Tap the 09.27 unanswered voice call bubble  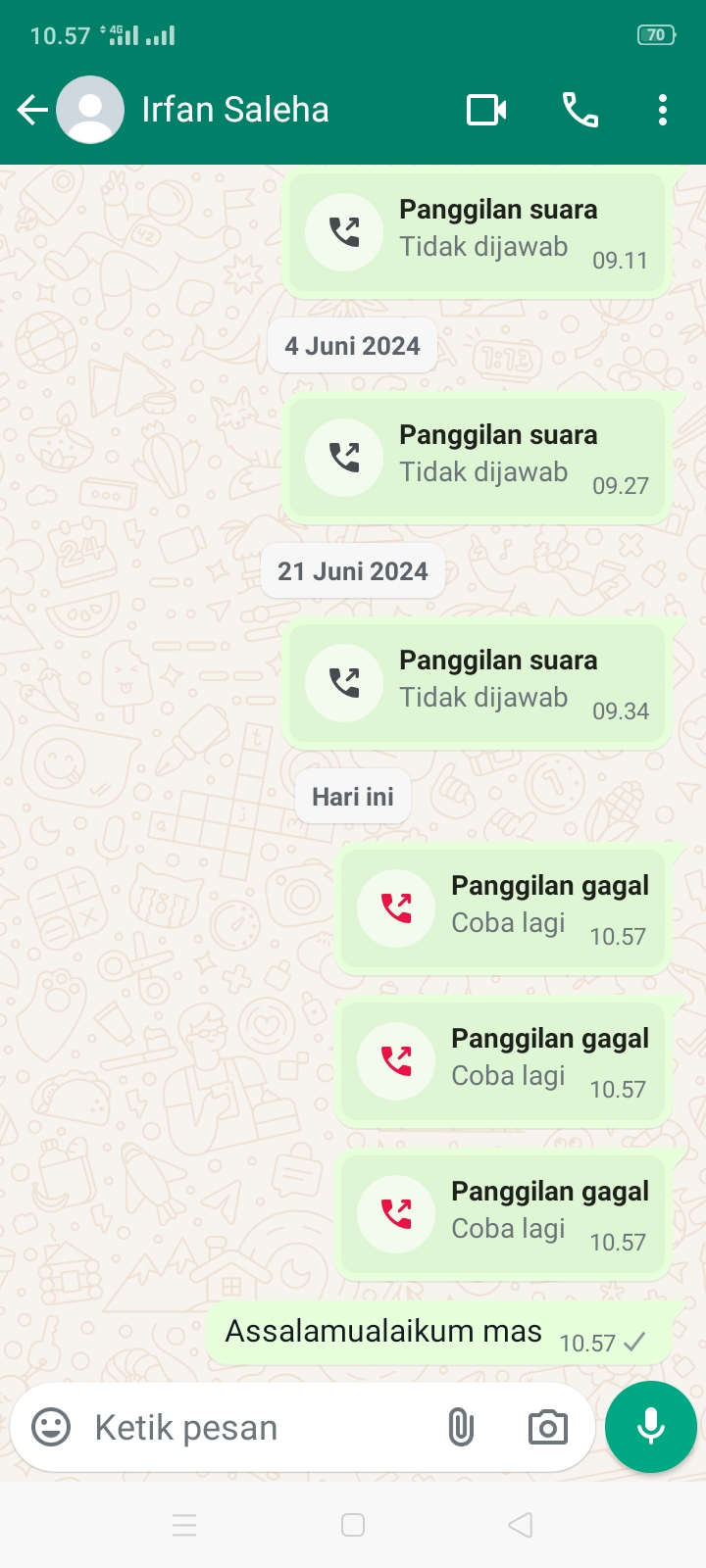click(x=478, y=458)
